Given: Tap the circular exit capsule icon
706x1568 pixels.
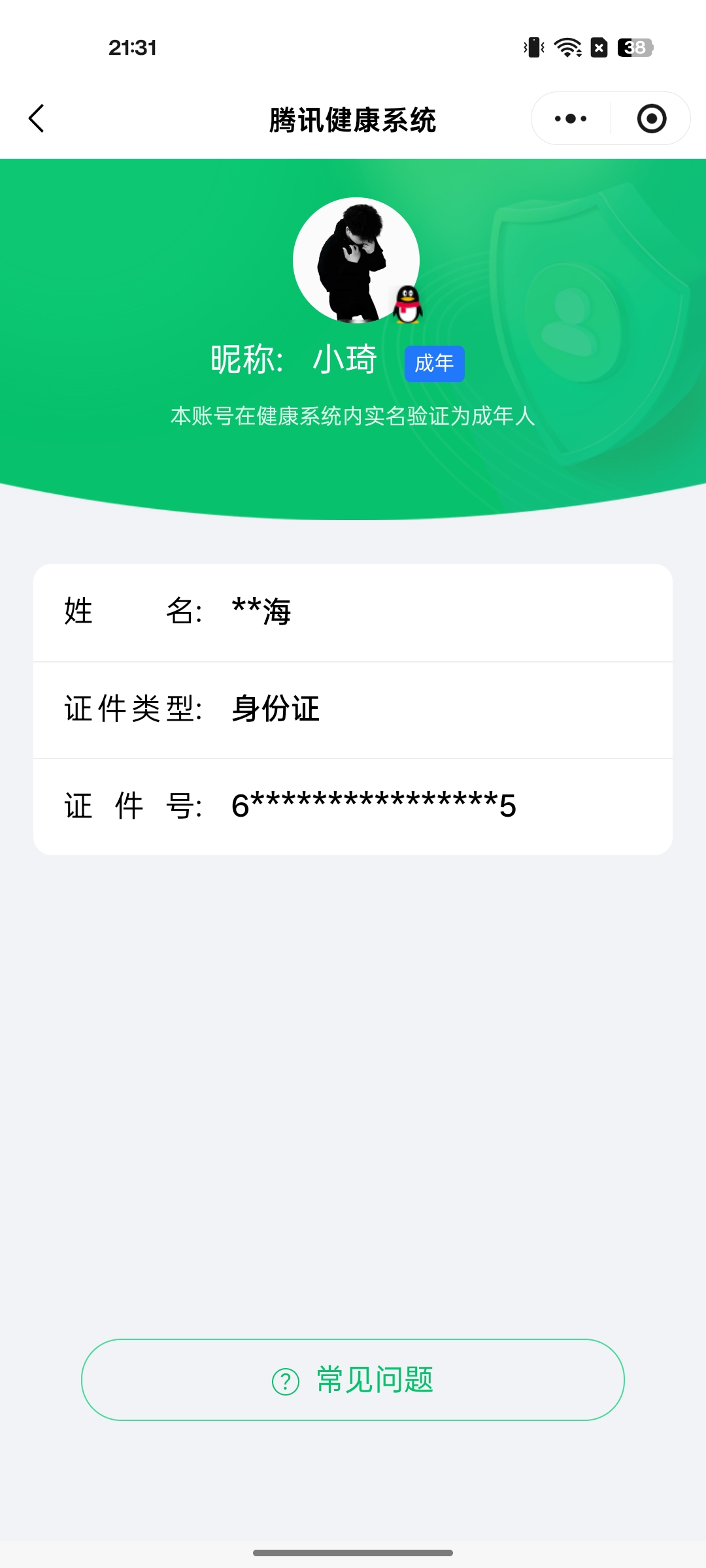Looking at the screenshot, I should click(652, 118).
